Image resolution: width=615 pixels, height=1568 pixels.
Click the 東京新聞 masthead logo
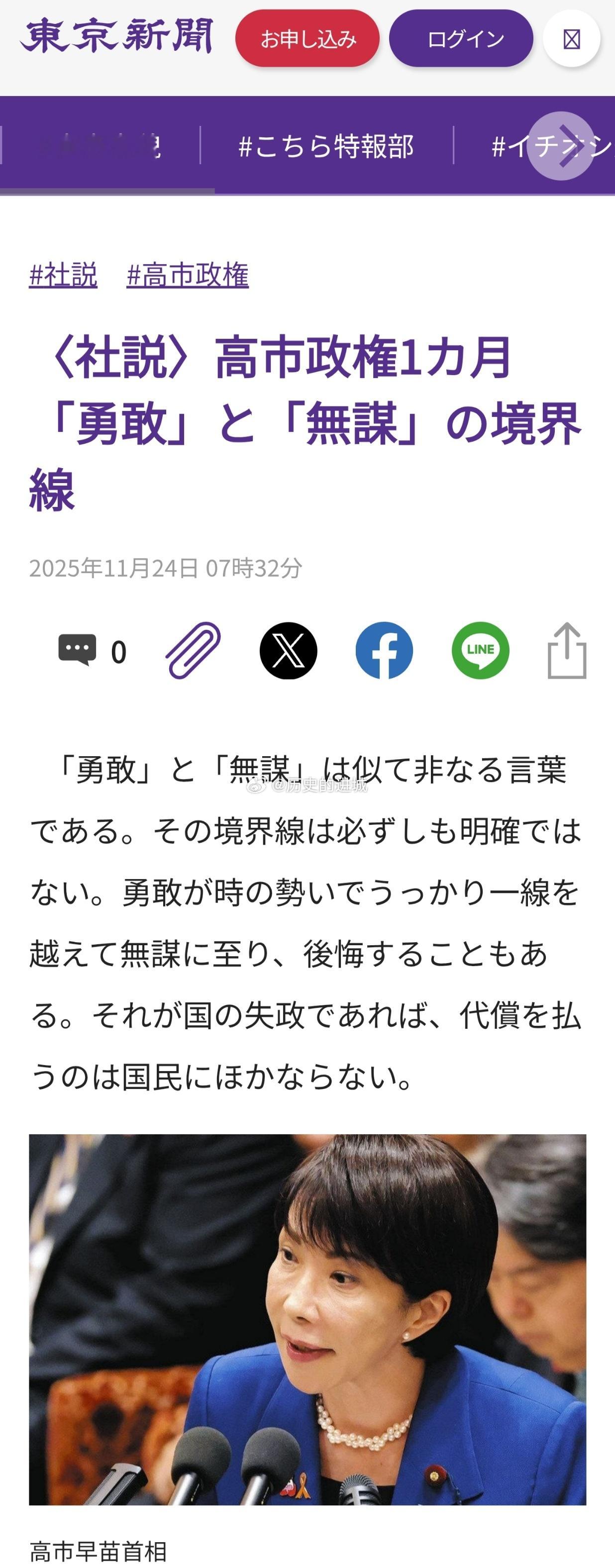point(117,36)
